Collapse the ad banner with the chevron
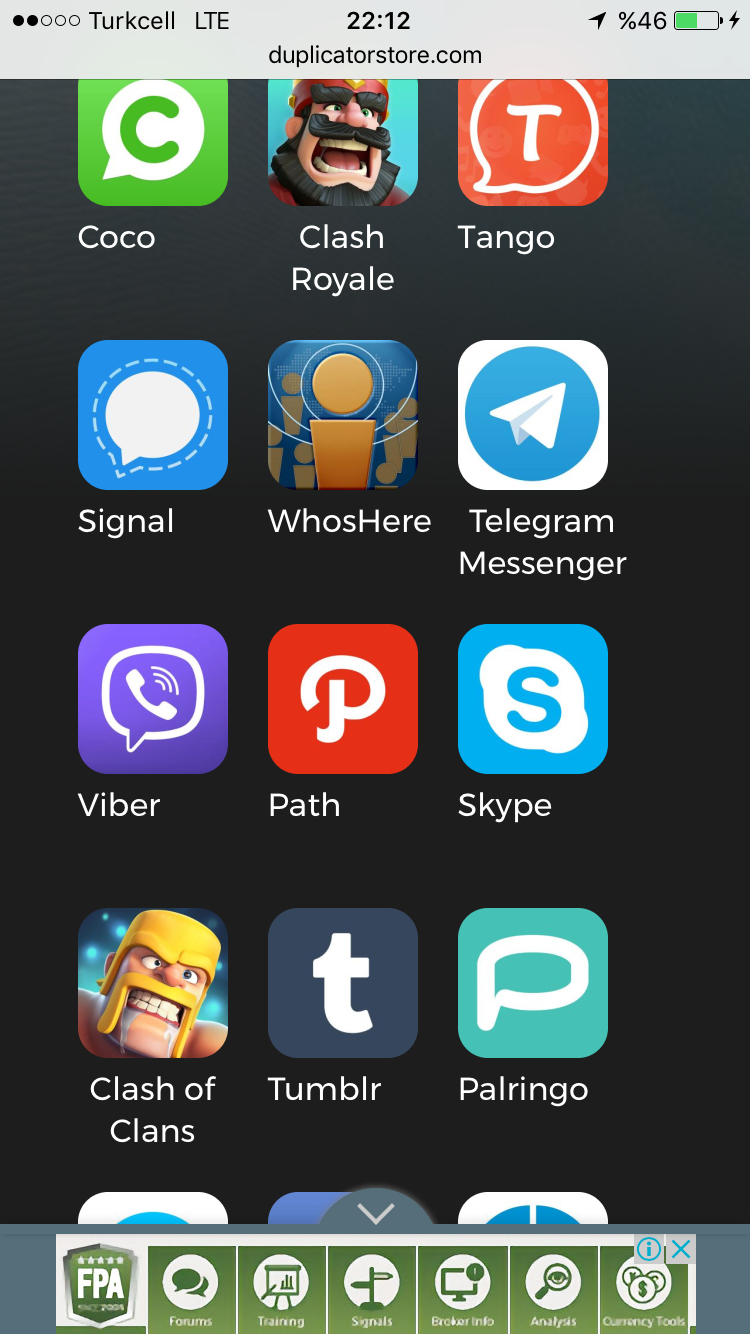This screenshot has height=1334, width=750. coord(376,1213)
